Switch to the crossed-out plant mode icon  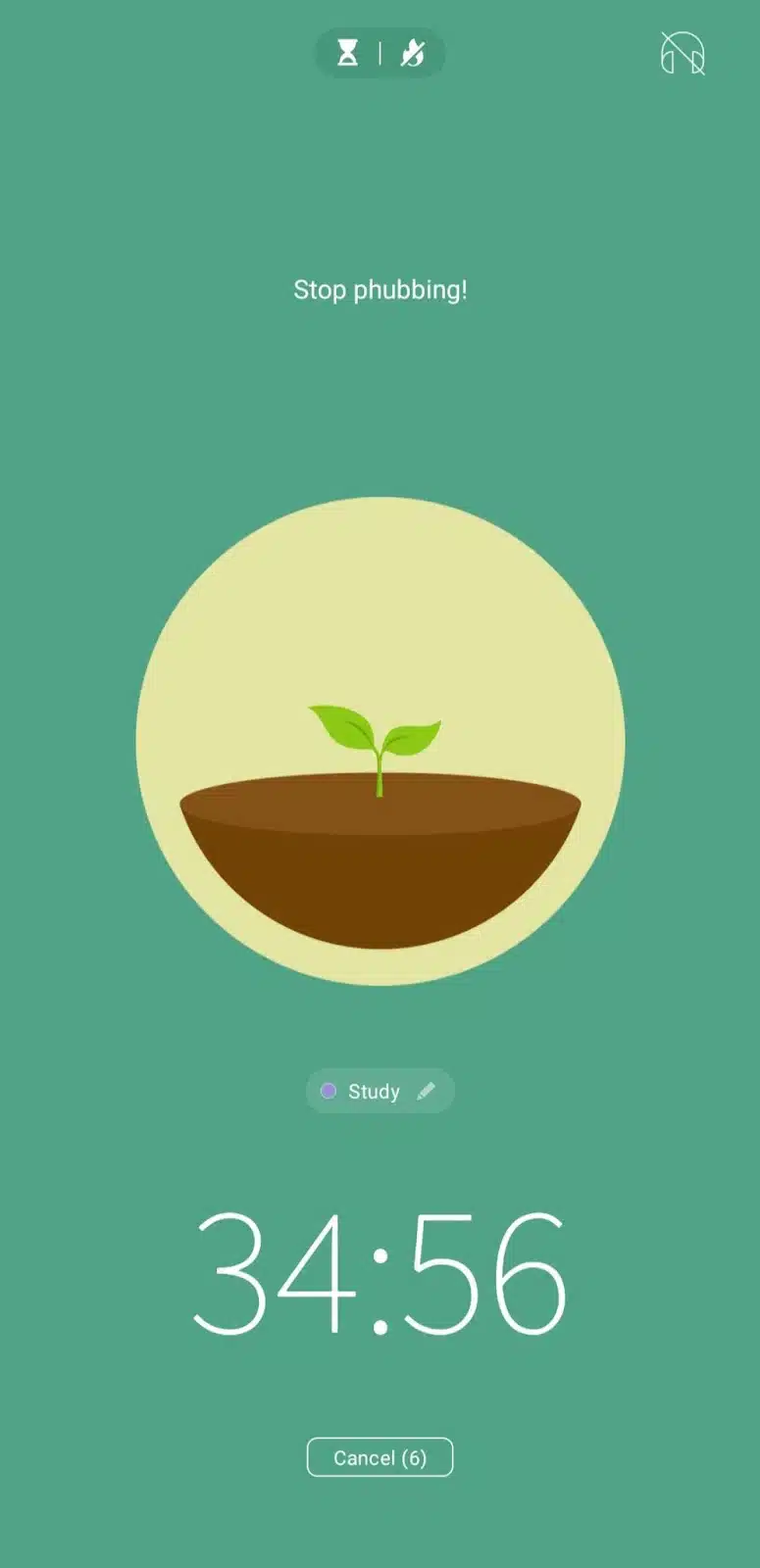[413, 53]
